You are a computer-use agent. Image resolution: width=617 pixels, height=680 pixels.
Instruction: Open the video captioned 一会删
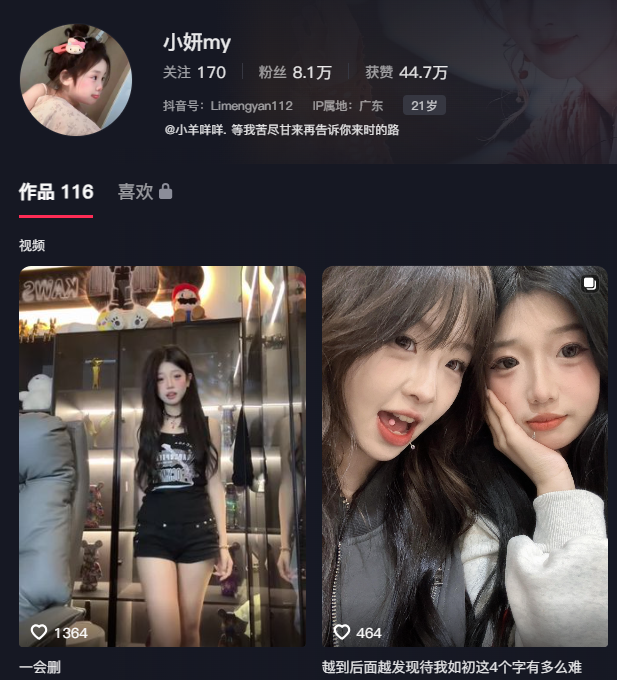(x=162, y=456)
